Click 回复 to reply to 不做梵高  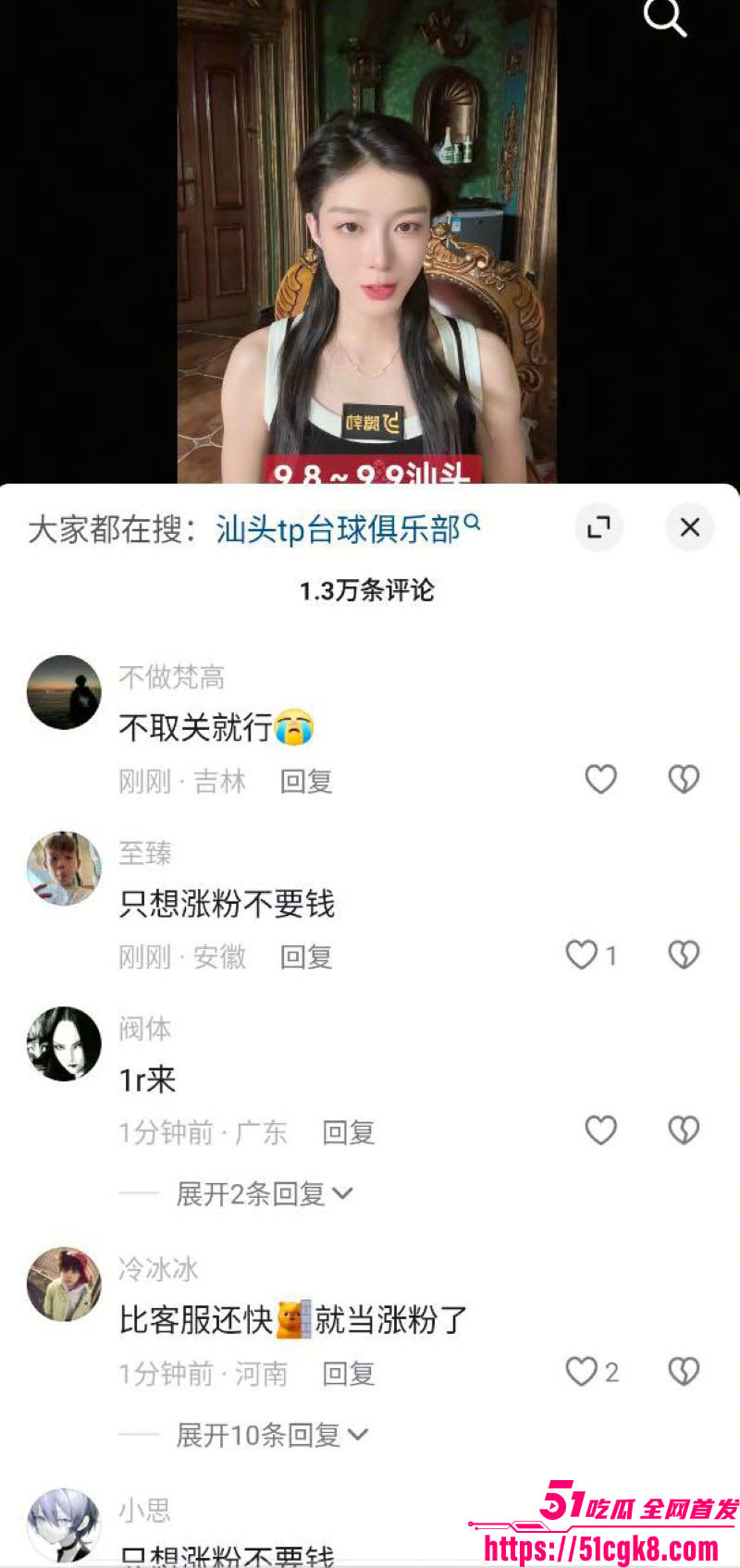tap(305, 780)
